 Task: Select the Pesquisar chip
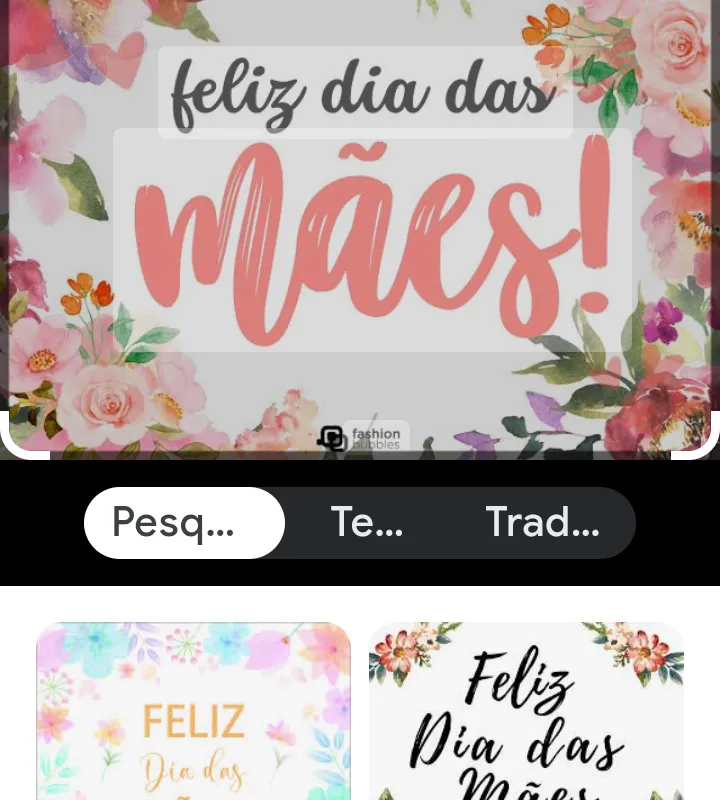[184, 522]
